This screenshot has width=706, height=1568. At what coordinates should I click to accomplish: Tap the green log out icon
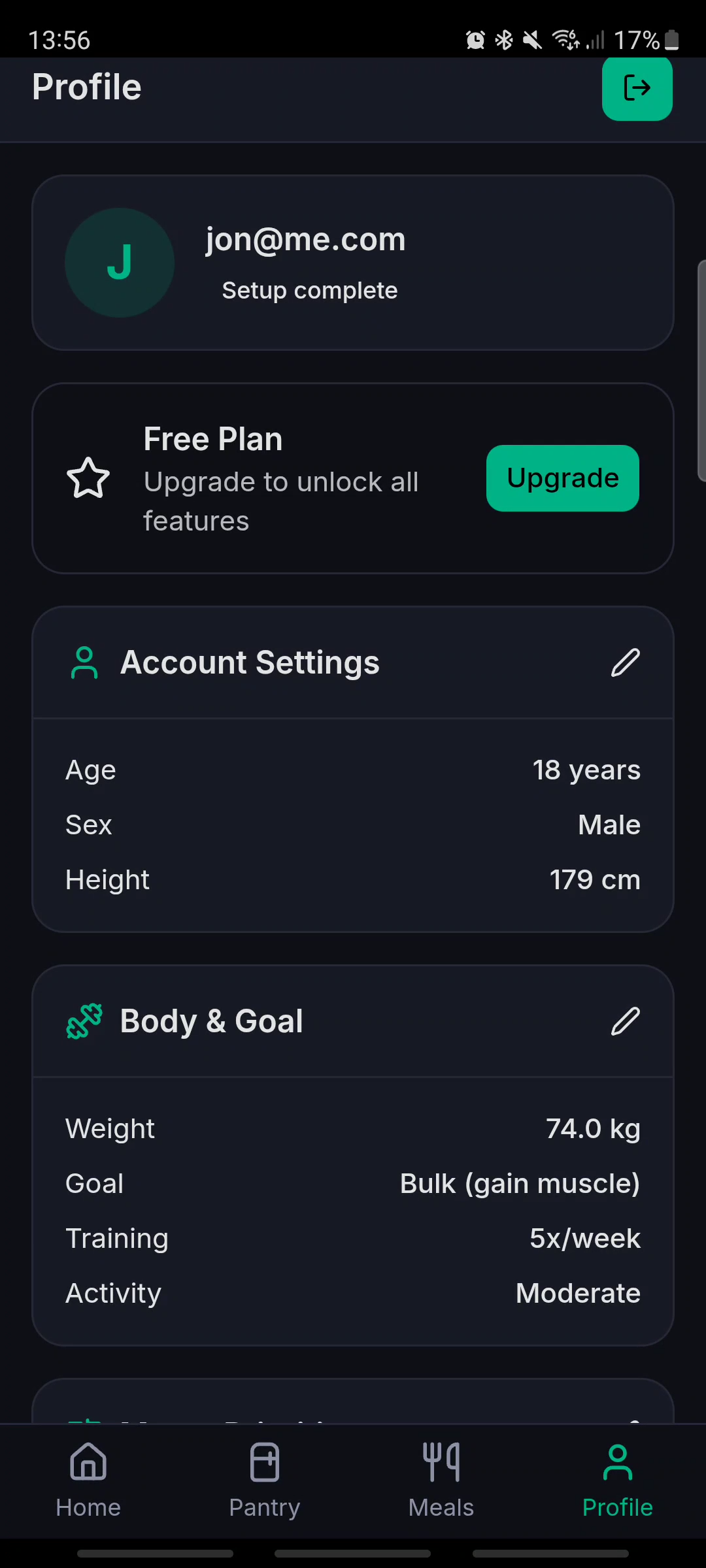tap(637, 88)
